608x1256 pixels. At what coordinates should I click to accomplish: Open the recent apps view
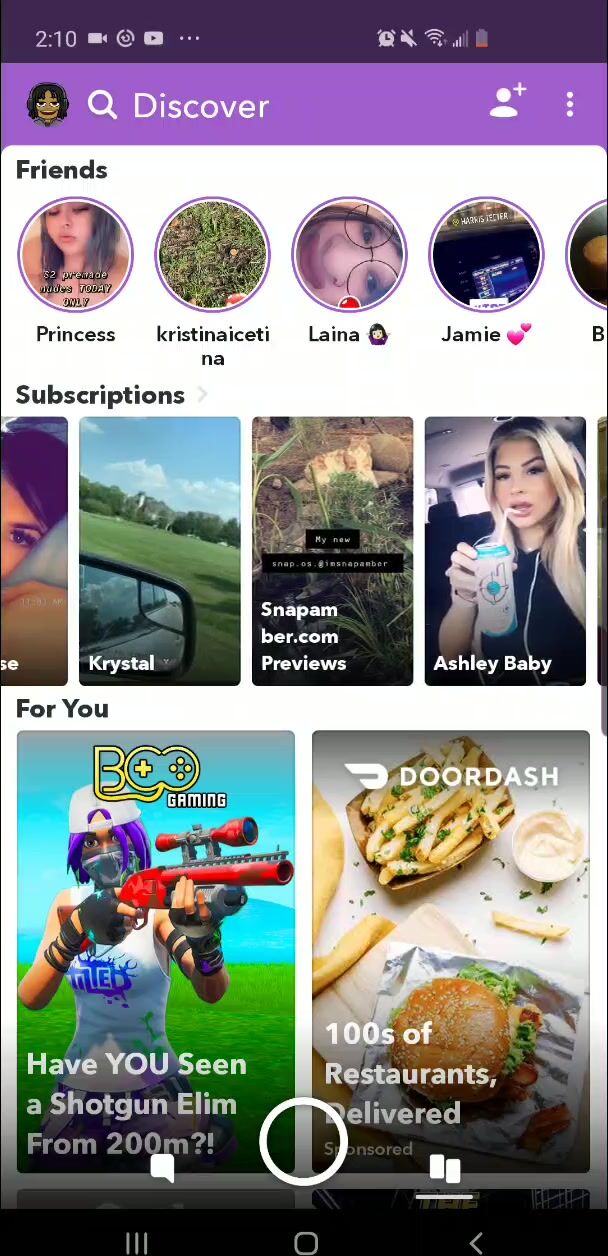(x=137, y=1243)
